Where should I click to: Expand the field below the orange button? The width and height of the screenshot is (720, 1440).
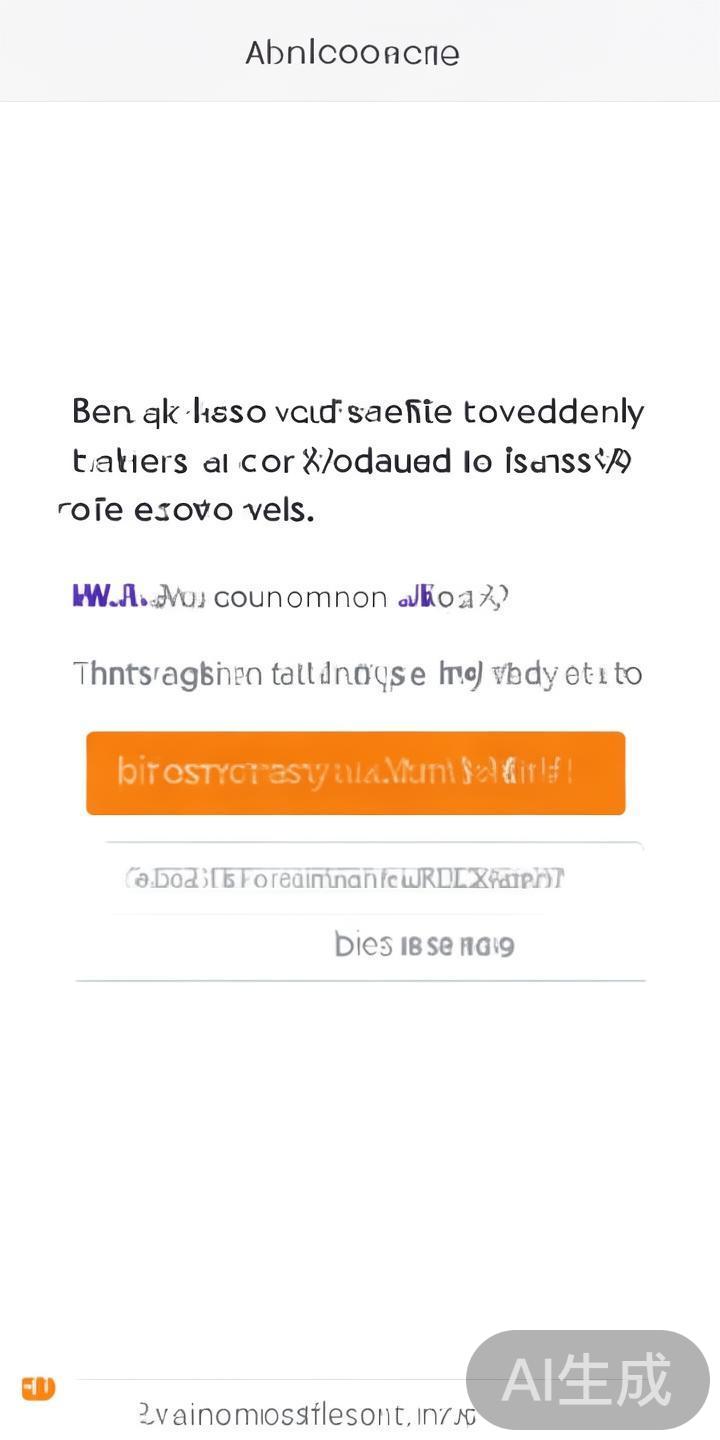coord(355,877)
